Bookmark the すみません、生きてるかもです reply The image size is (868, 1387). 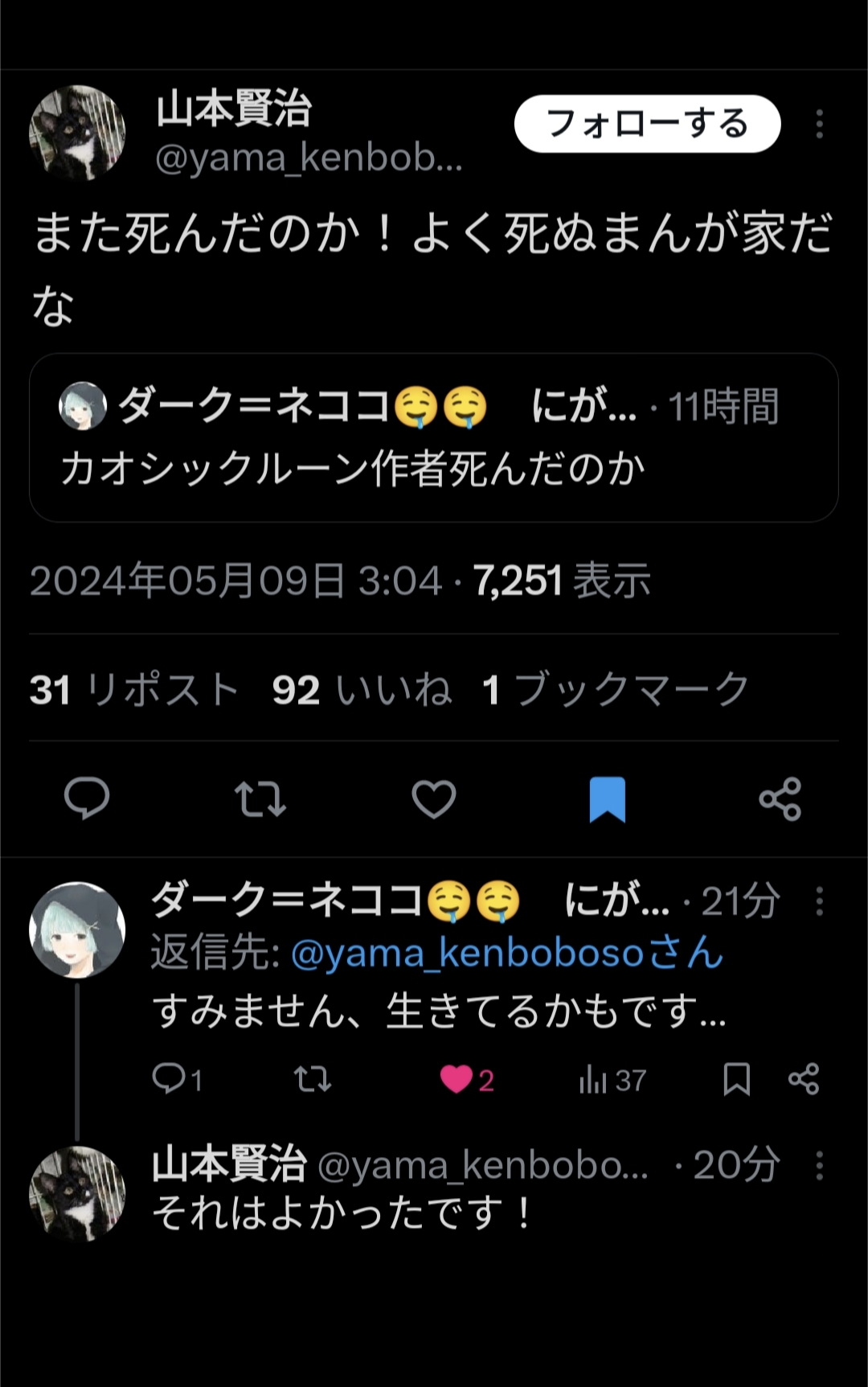[x=736, y=1079]
